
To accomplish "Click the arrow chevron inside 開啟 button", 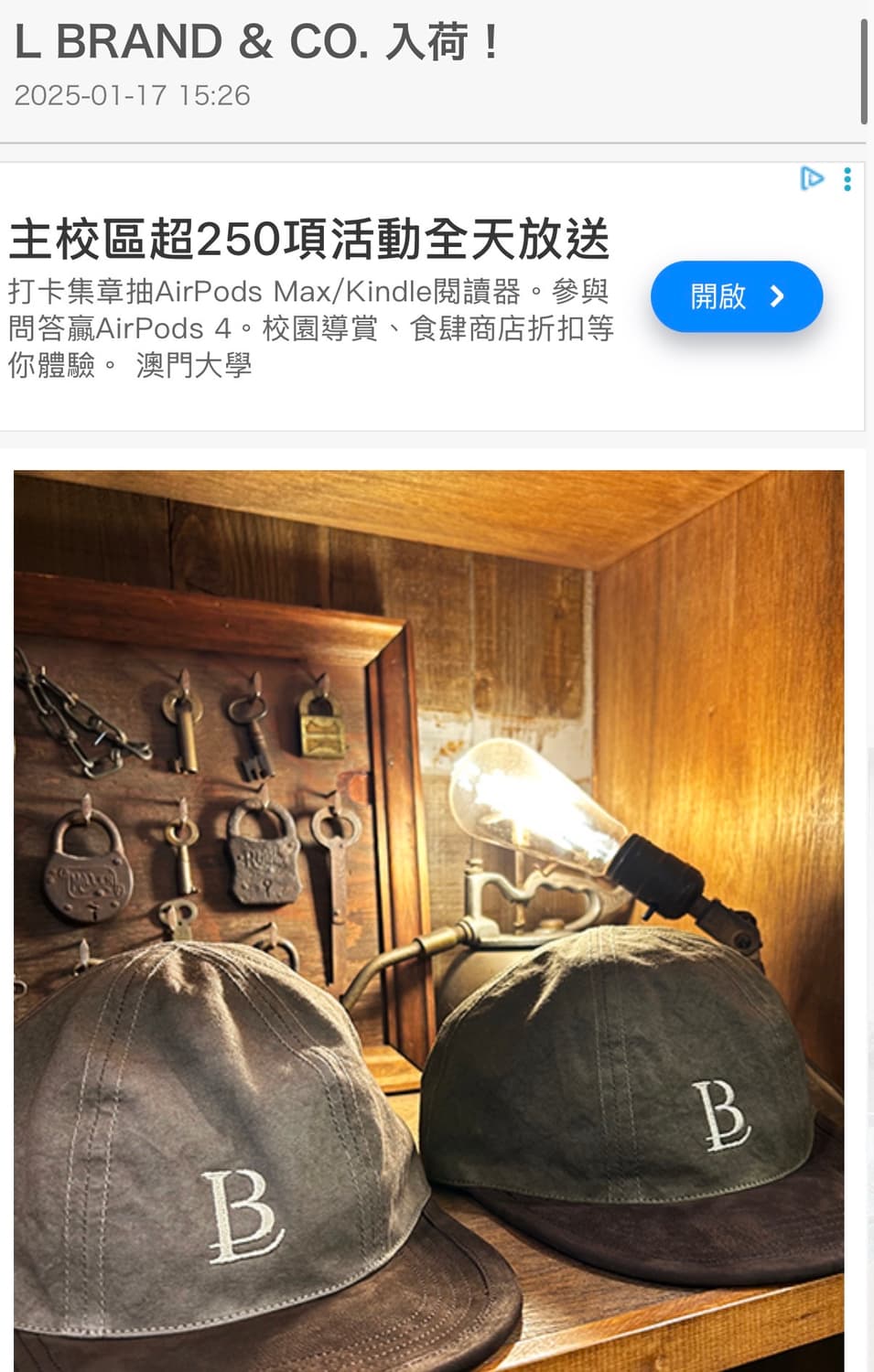I will (x=779, y=296).
